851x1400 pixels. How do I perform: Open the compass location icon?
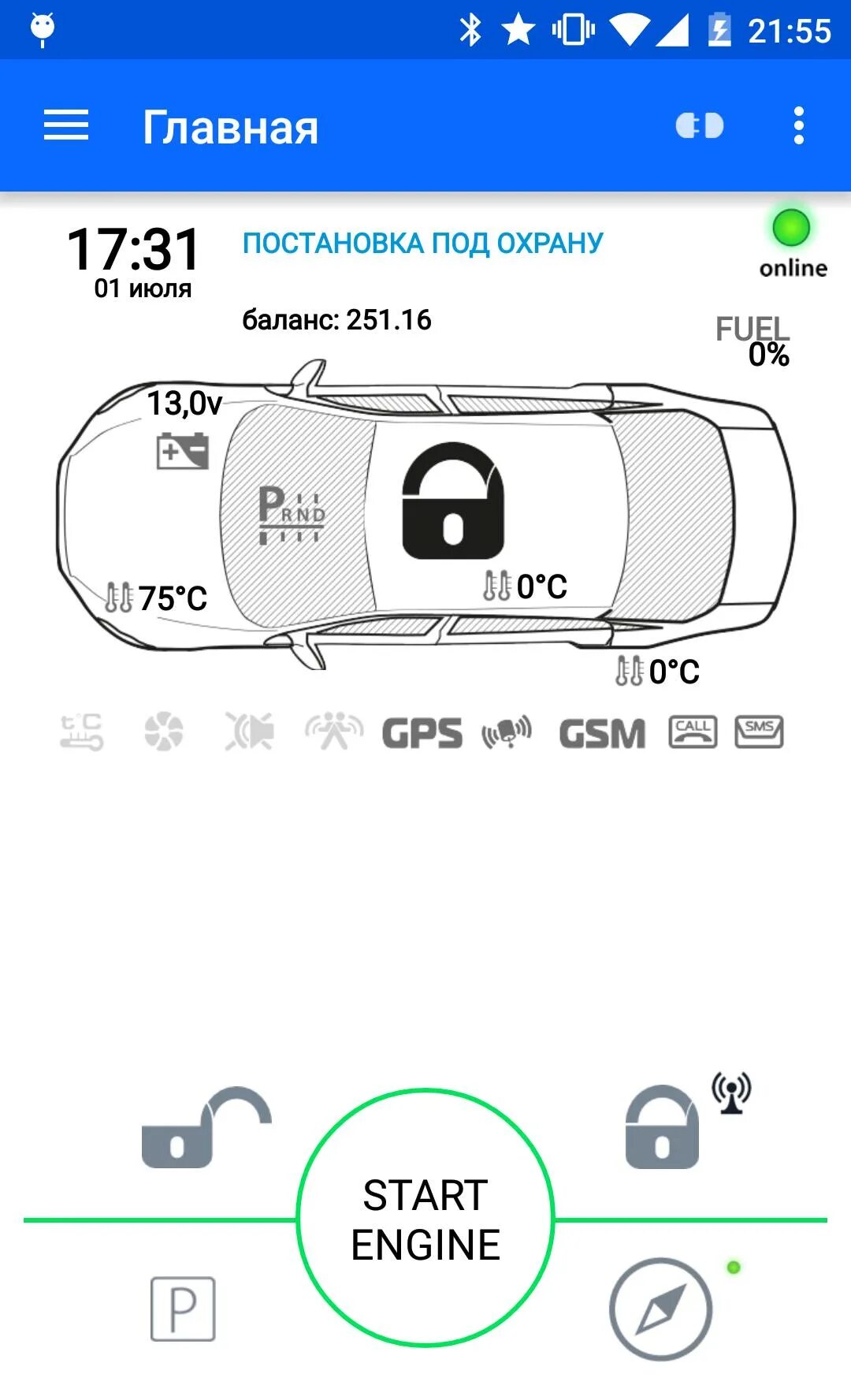pos(660,1309)
